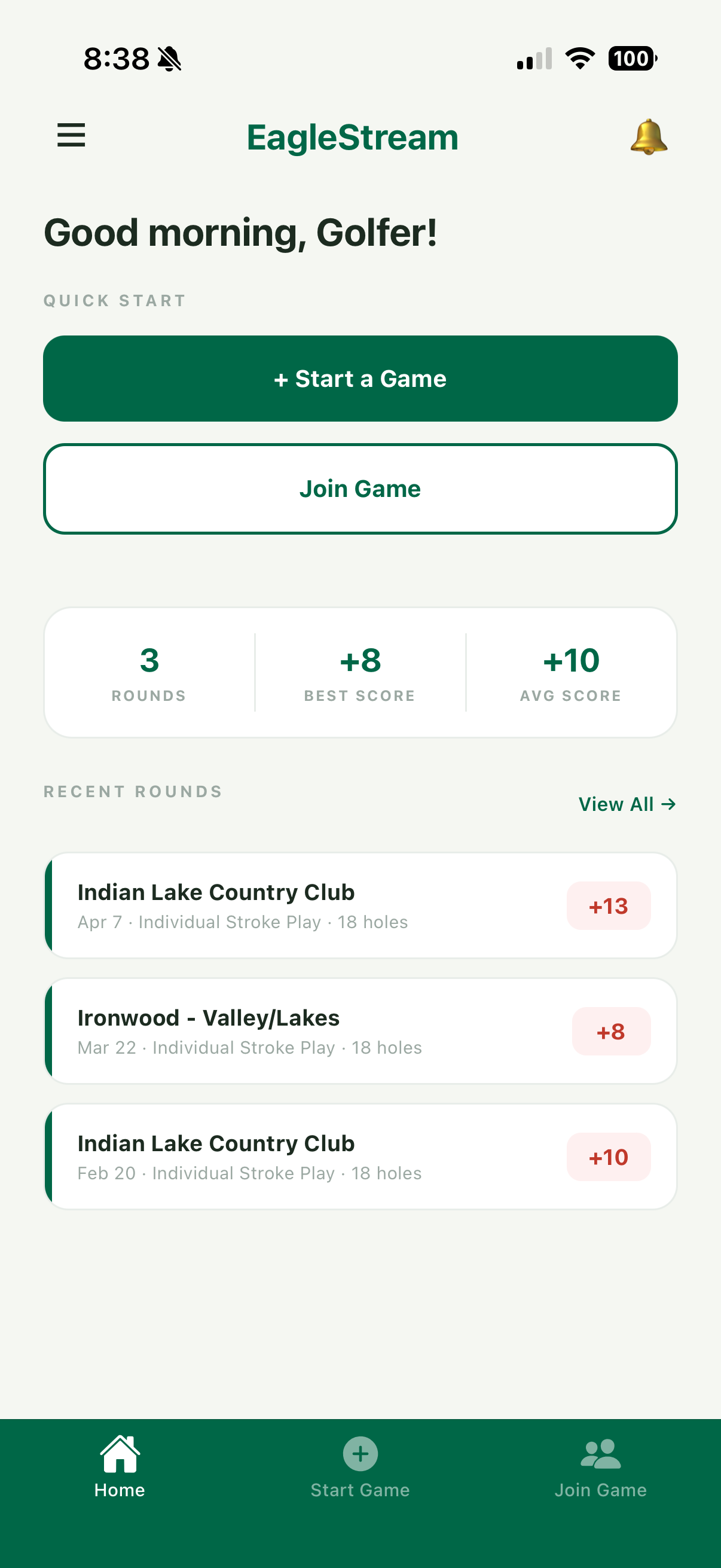The width and height of the screenshot is (721, 1568).
Task: Open notifications via the bell icon
Action: click(650, 136)
